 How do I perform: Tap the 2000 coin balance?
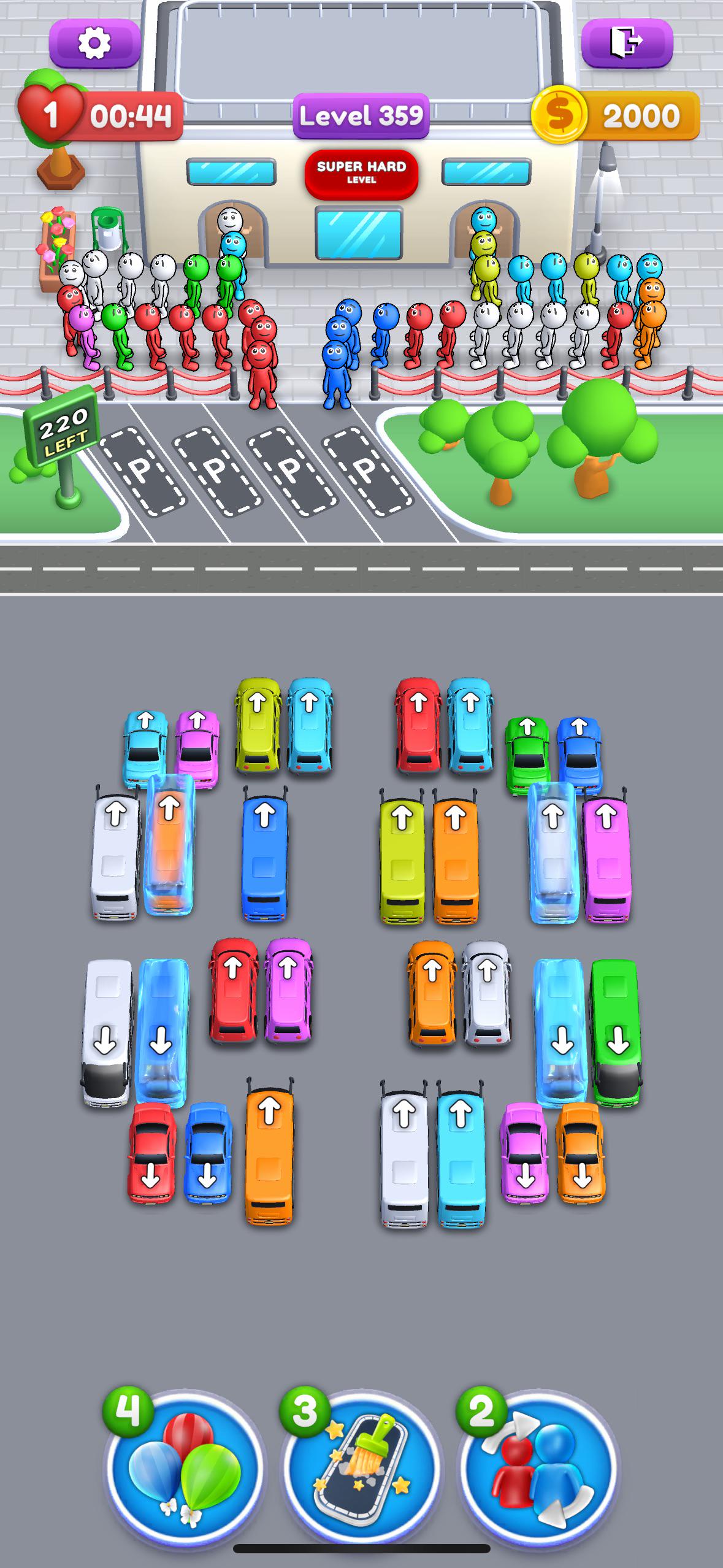coord(640,116)
